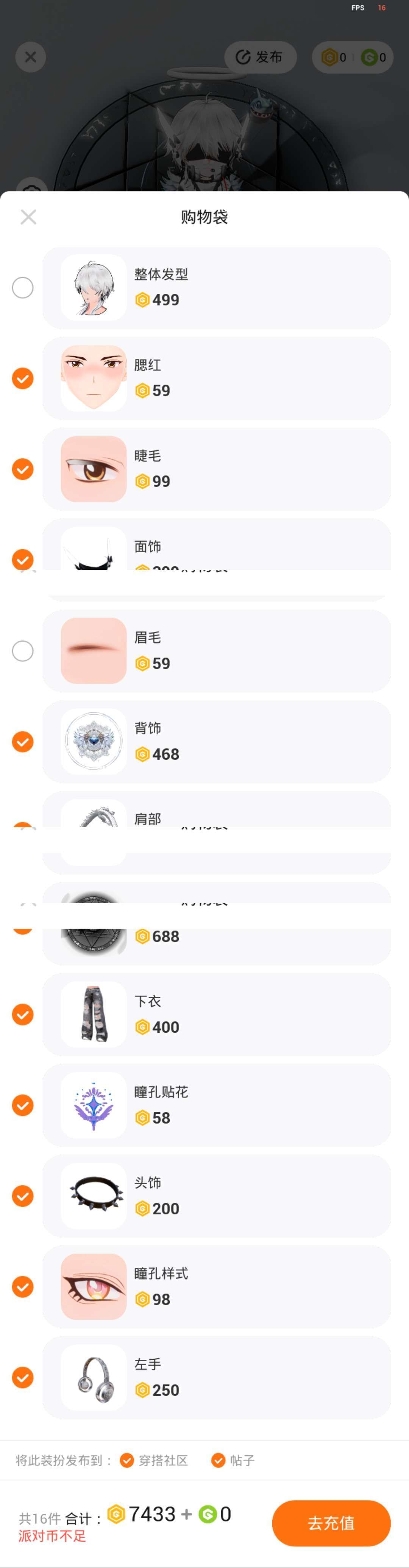Deselect the 睫毛 item
409x1568 pixels.
[x=23, y=469]
